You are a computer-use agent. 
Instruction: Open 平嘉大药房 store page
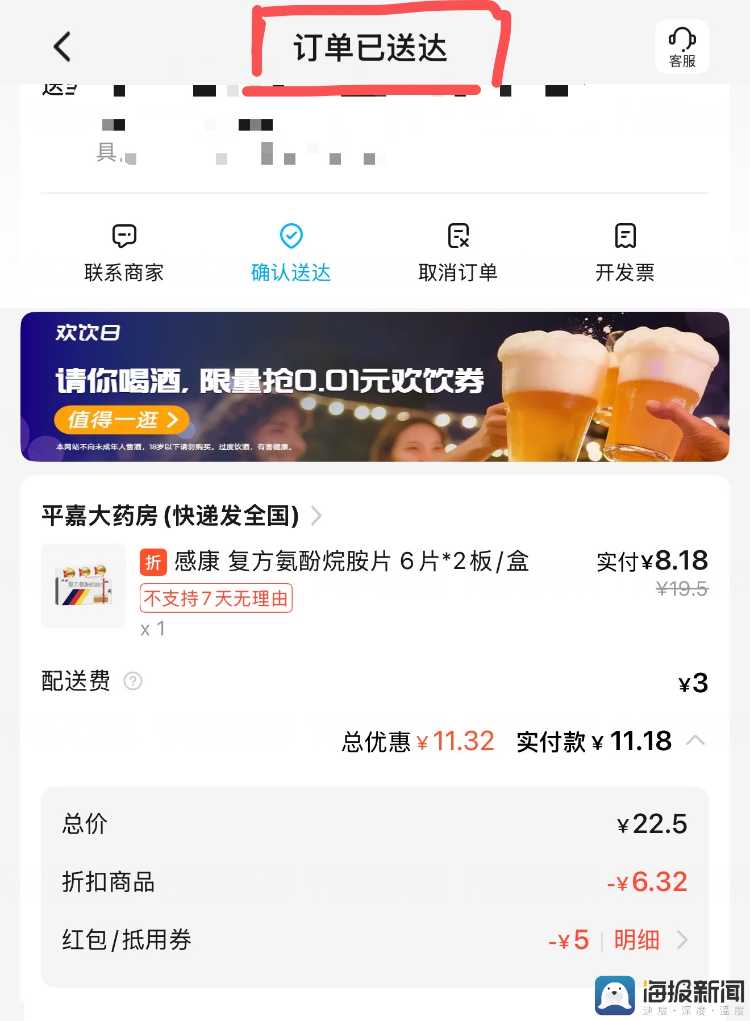click(x=182, y=516)
